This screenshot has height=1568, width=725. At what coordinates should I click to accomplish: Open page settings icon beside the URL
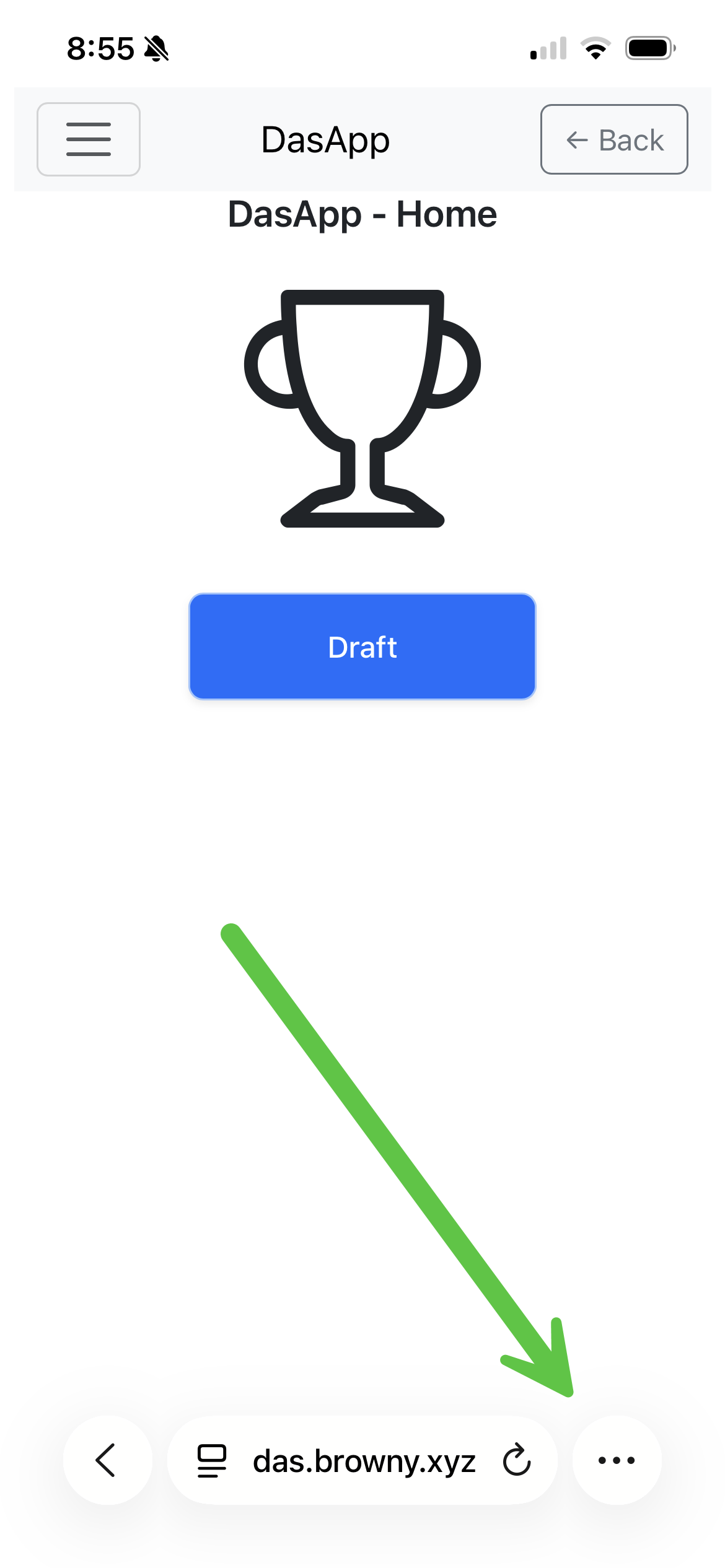point(211,1460)
